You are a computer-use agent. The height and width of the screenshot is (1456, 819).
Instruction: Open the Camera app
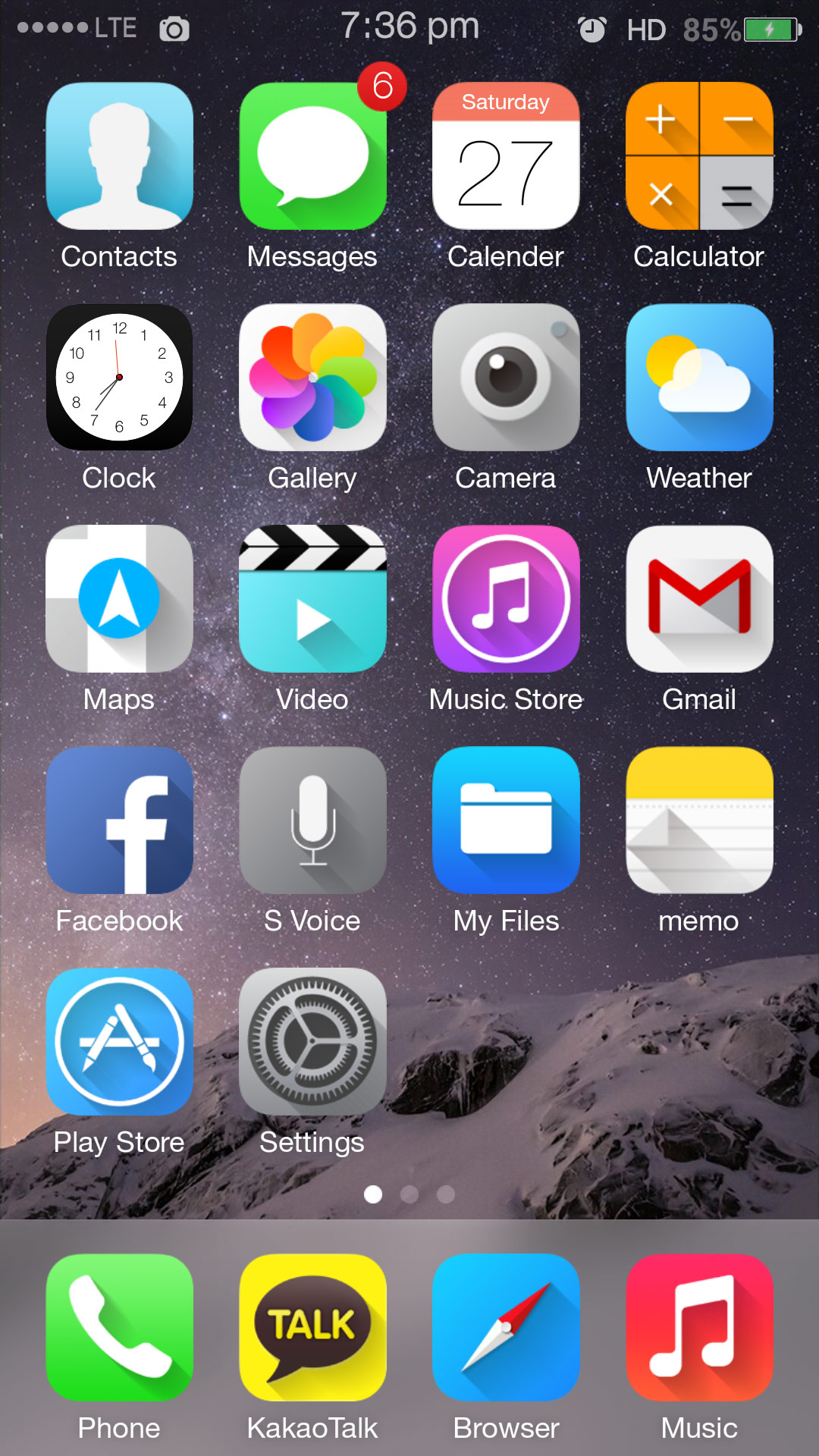[x=506, y=378]
